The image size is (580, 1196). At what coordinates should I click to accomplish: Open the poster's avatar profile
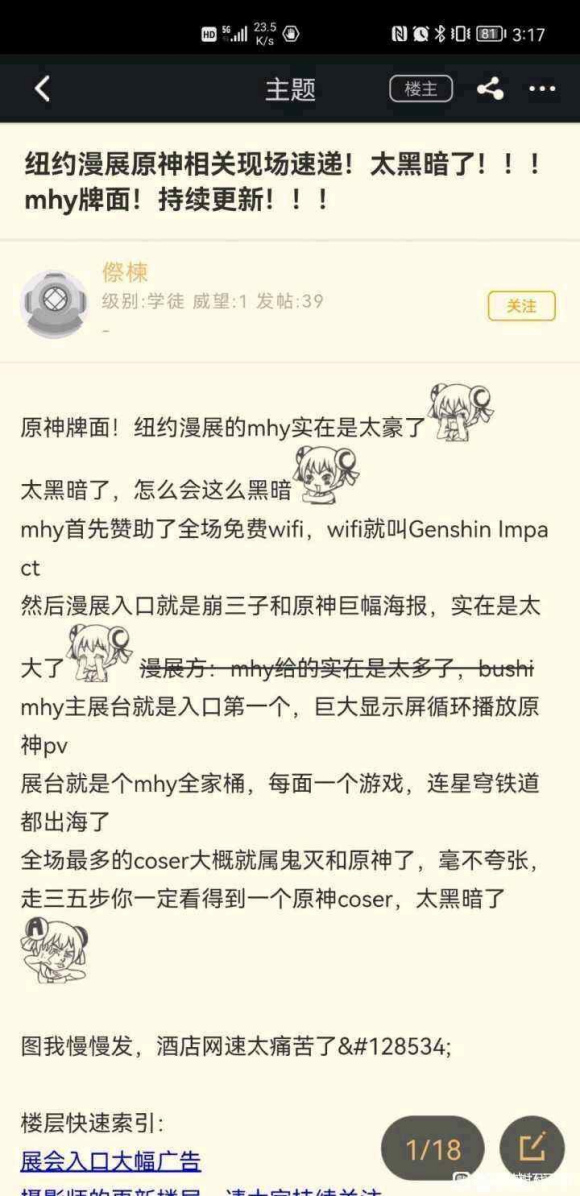pyautogui.click(x=54, y=304)
